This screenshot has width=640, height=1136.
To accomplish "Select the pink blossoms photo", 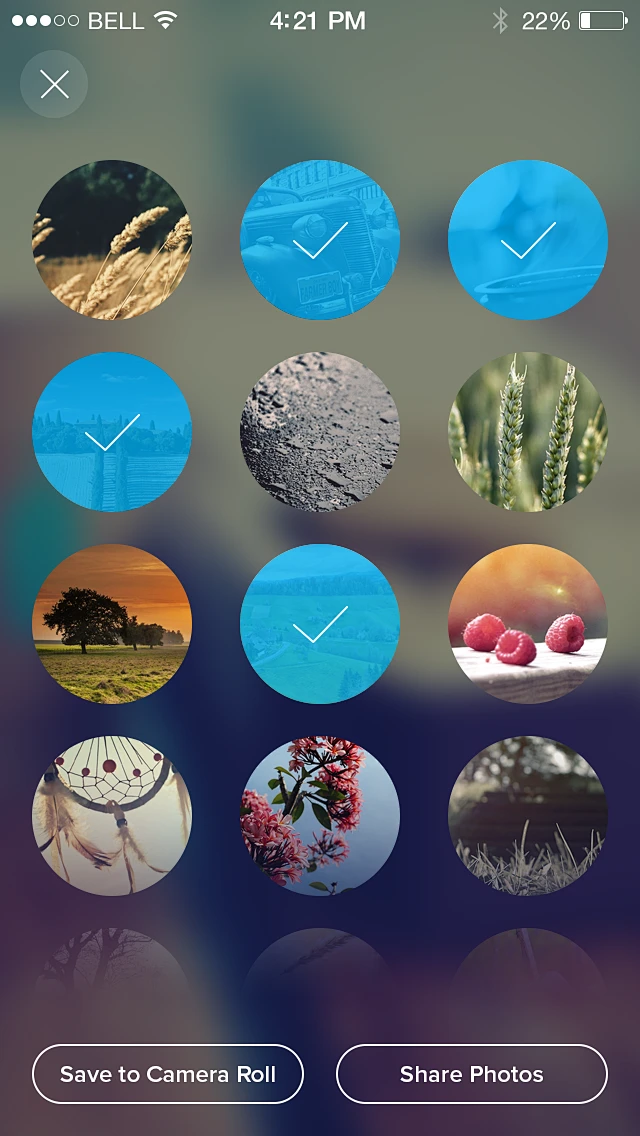I will click(320, 816).
